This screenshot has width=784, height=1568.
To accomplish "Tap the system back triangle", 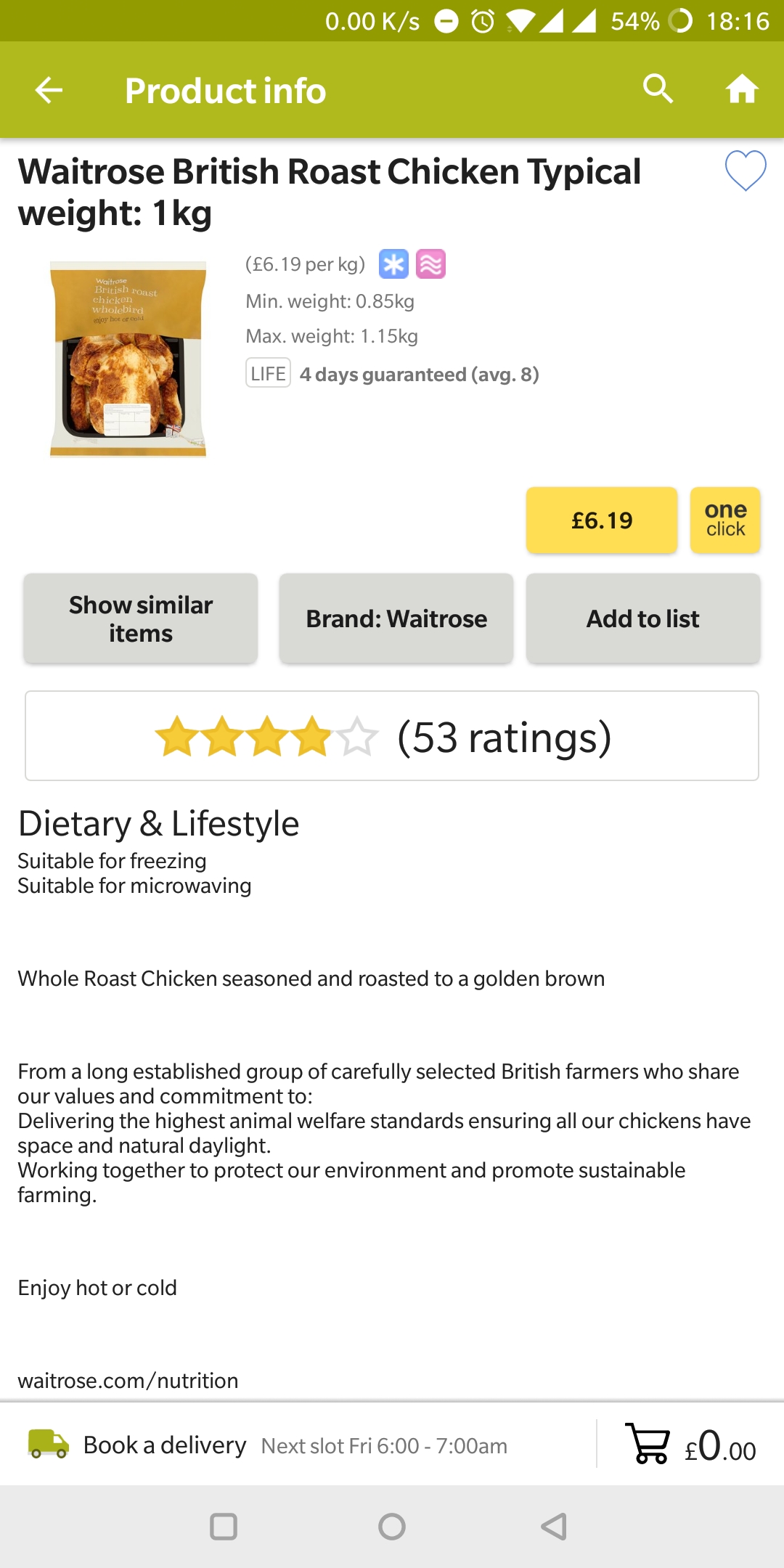I will [x=554, y=1527].
